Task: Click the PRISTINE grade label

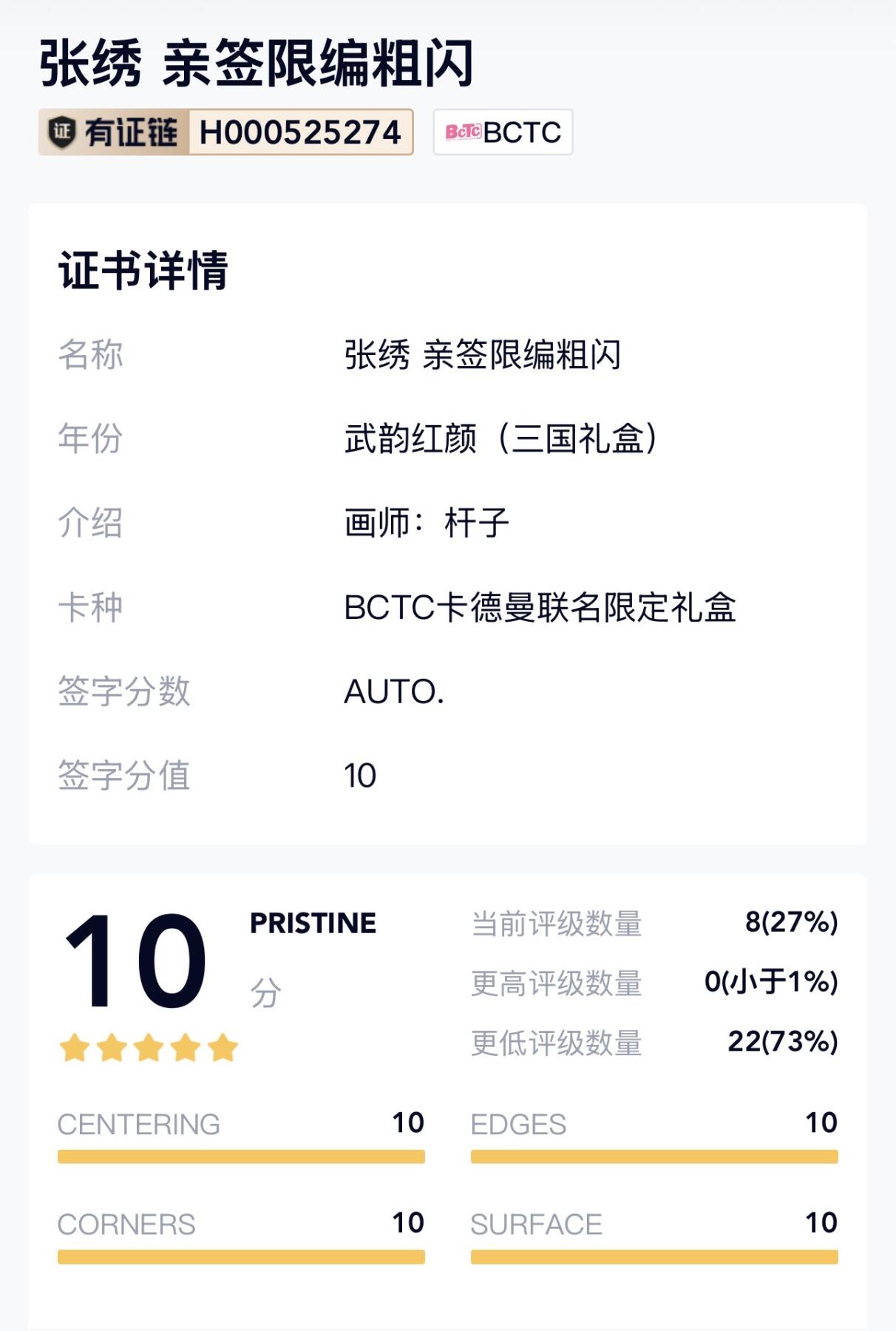Action: [x=310, y=923]
